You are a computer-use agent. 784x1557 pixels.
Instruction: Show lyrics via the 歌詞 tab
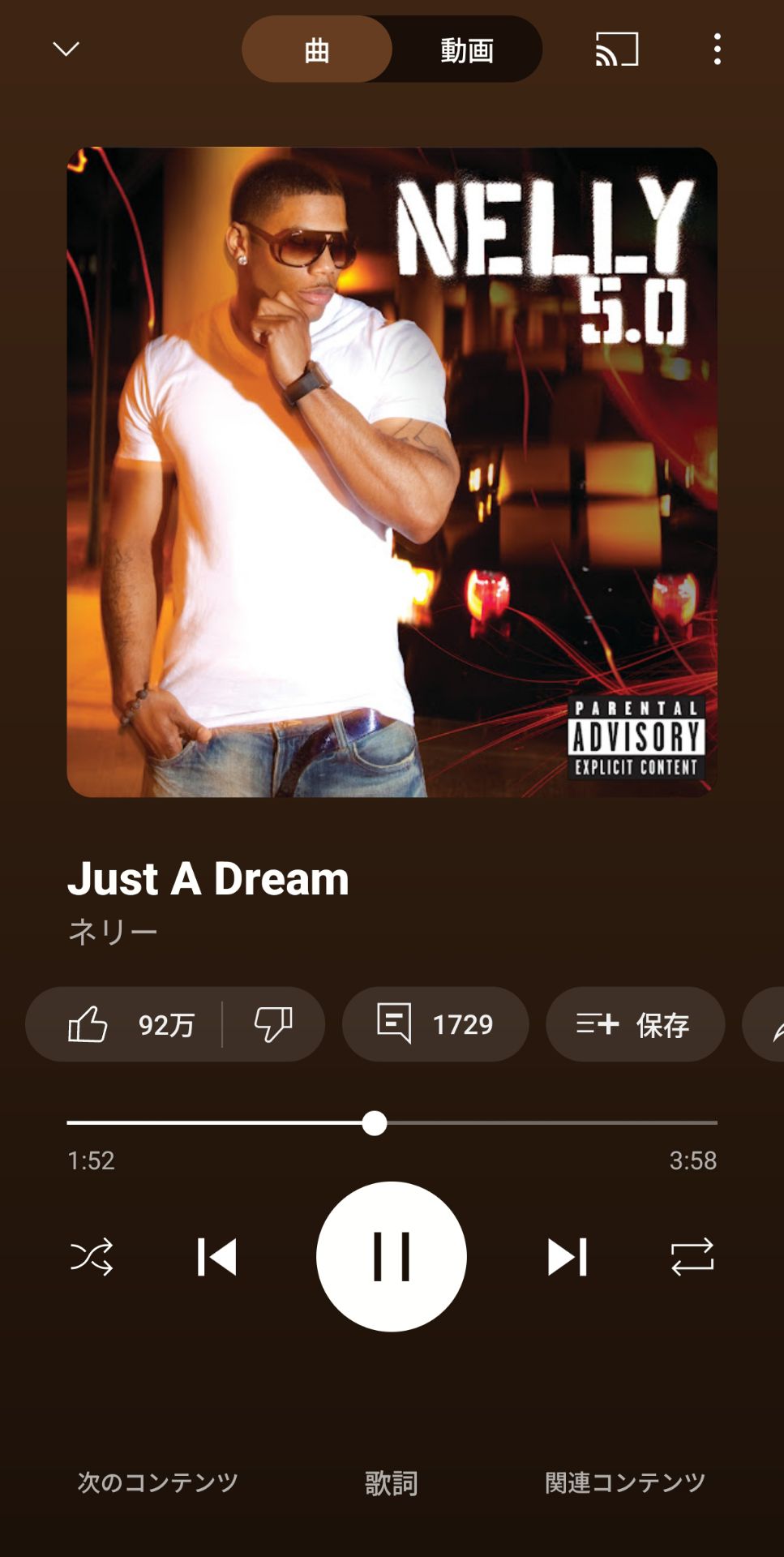point(392,1482)
